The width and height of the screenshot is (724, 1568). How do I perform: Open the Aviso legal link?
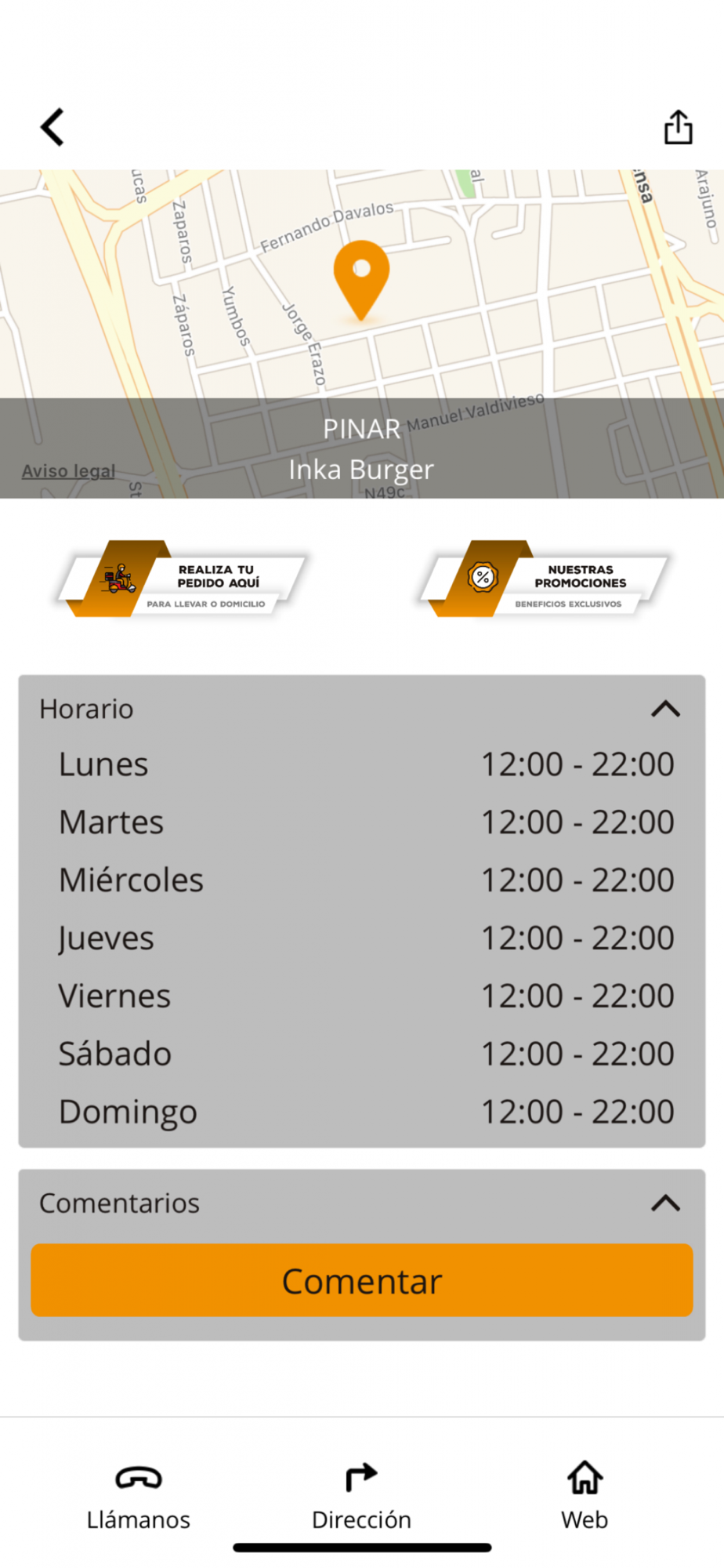[x=68, y=471]
